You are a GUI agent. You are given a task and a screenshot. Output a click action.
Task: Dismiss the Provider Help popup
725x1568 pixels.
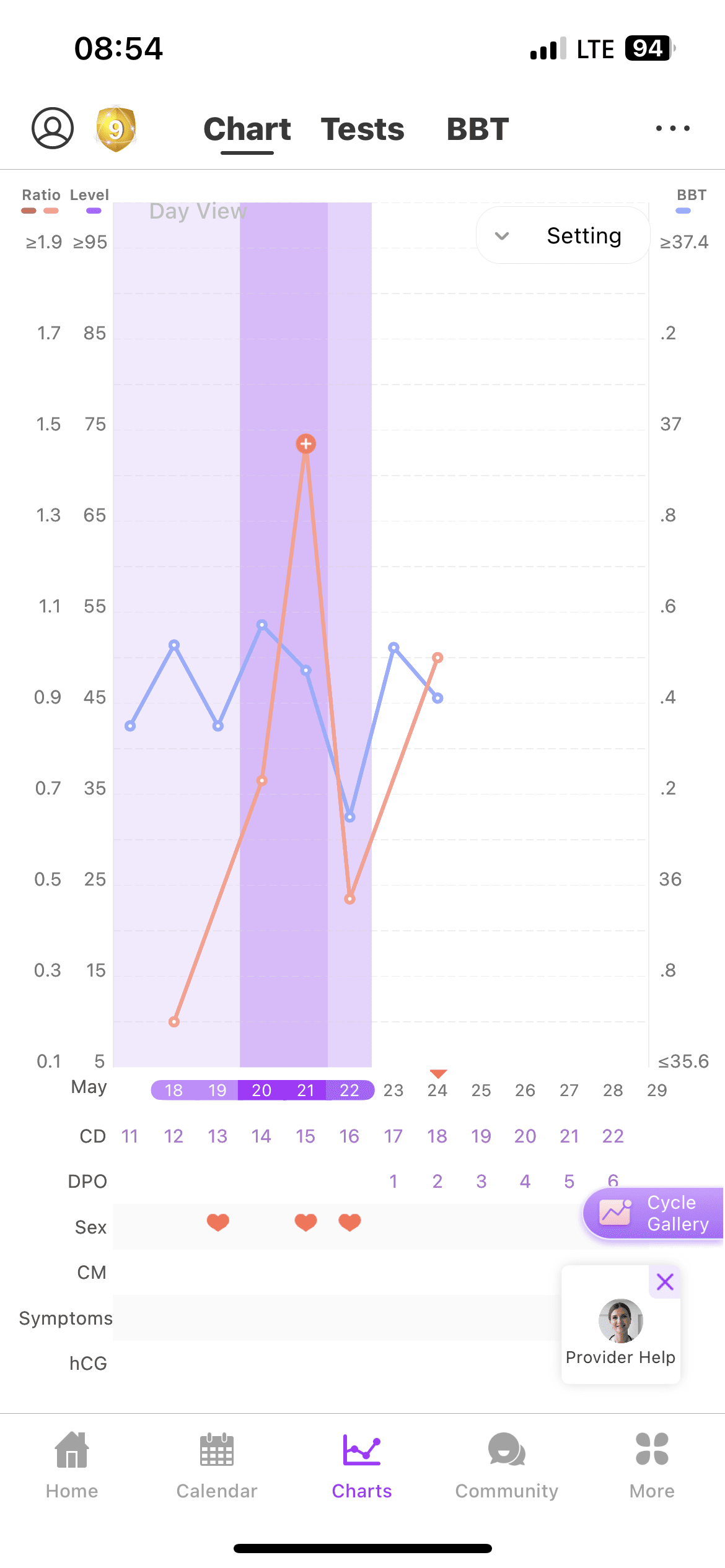(665, 1282)
